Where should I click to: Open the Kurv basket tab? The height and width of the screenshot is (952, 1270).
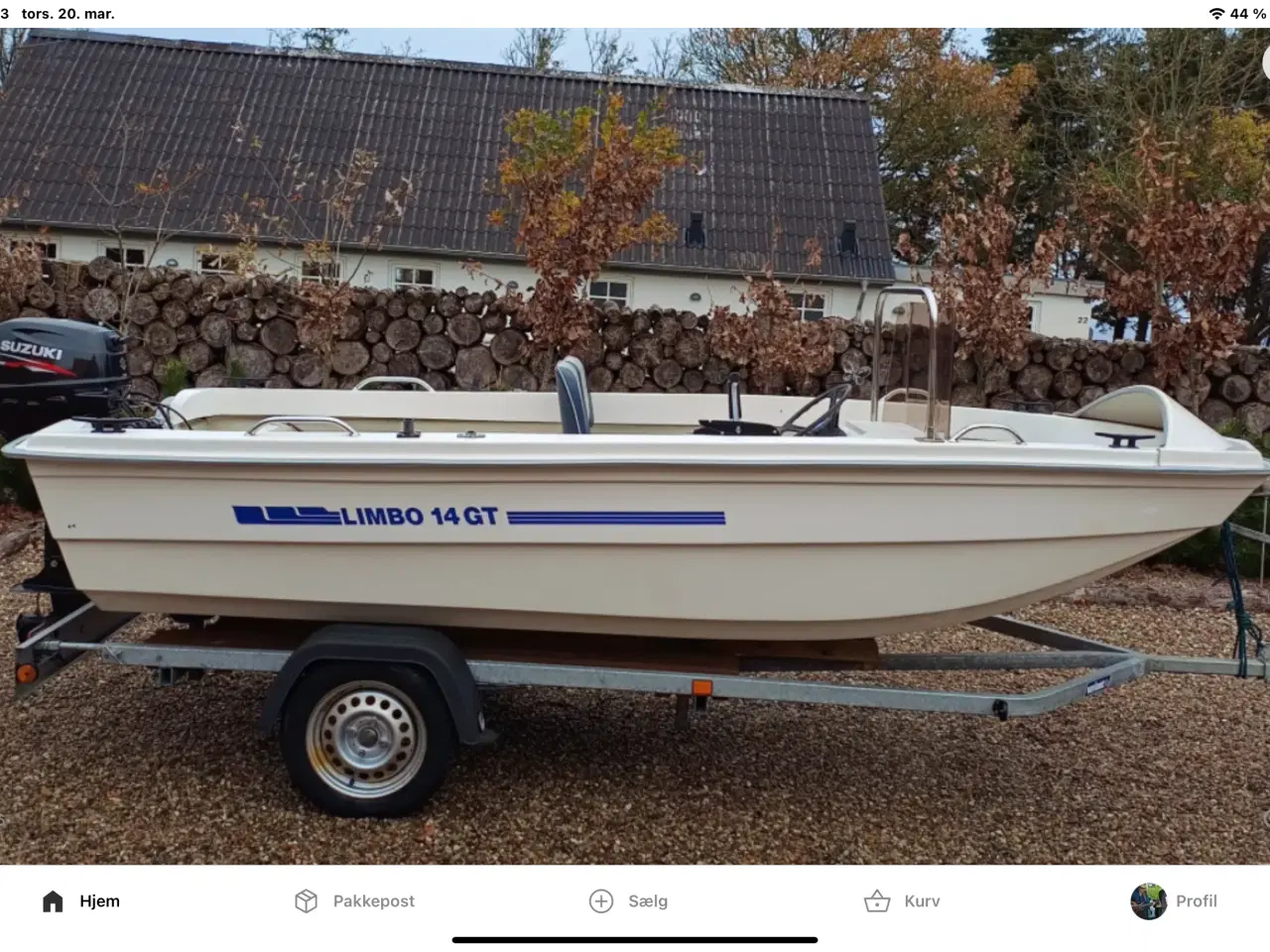902,900
